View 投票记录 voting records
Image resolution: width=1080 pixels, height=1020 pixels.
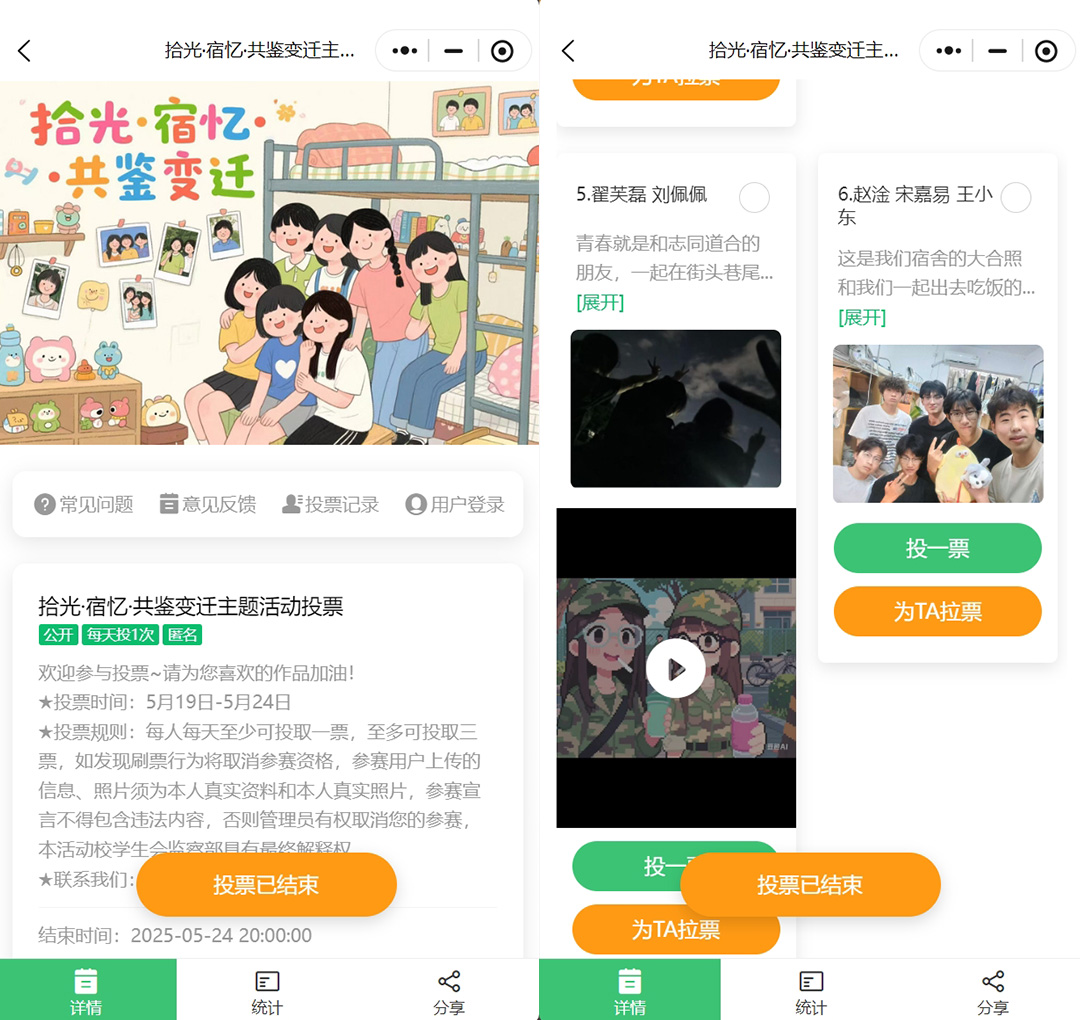(331, 505)
